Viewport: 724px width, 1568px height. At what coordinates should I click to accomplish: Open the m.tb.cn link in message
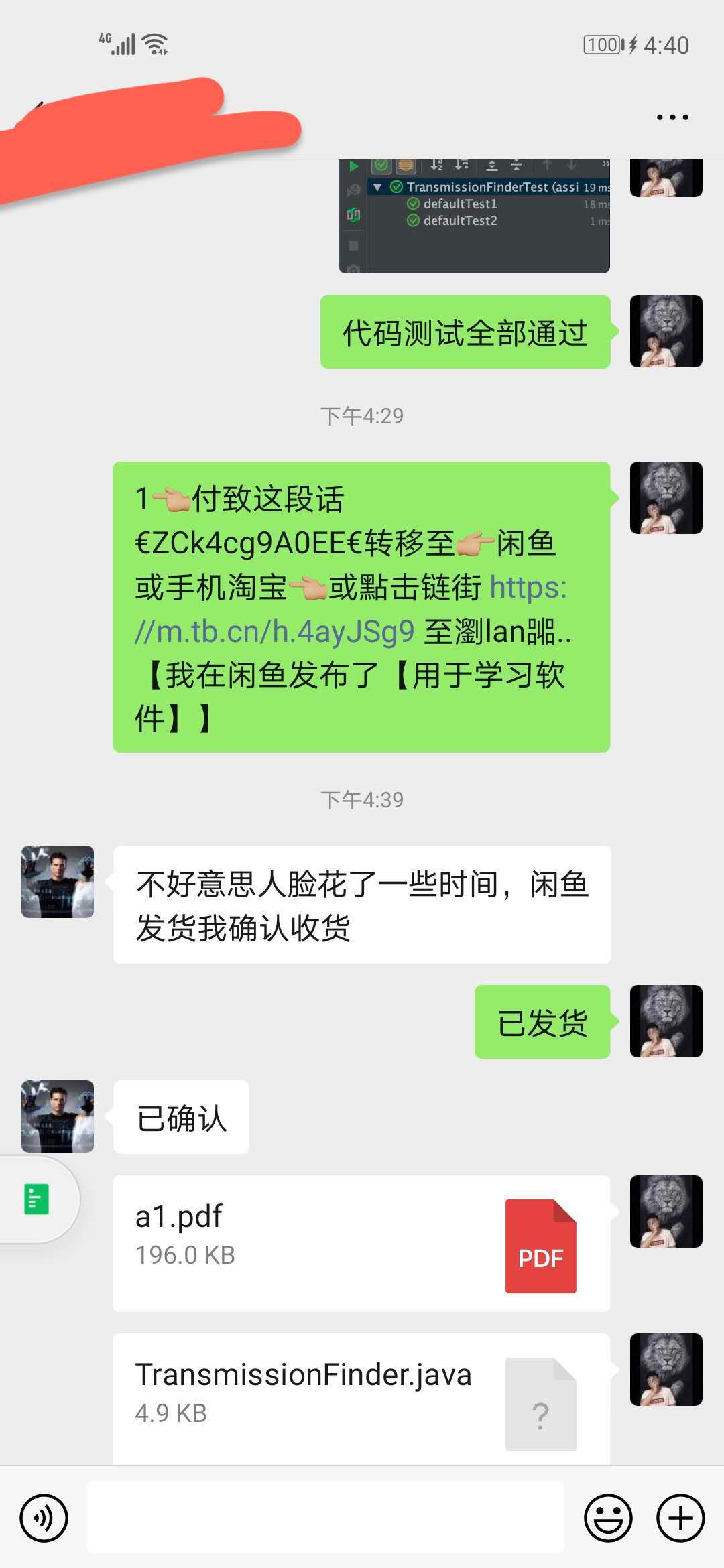pyautogui.click(x=275, y=631)
